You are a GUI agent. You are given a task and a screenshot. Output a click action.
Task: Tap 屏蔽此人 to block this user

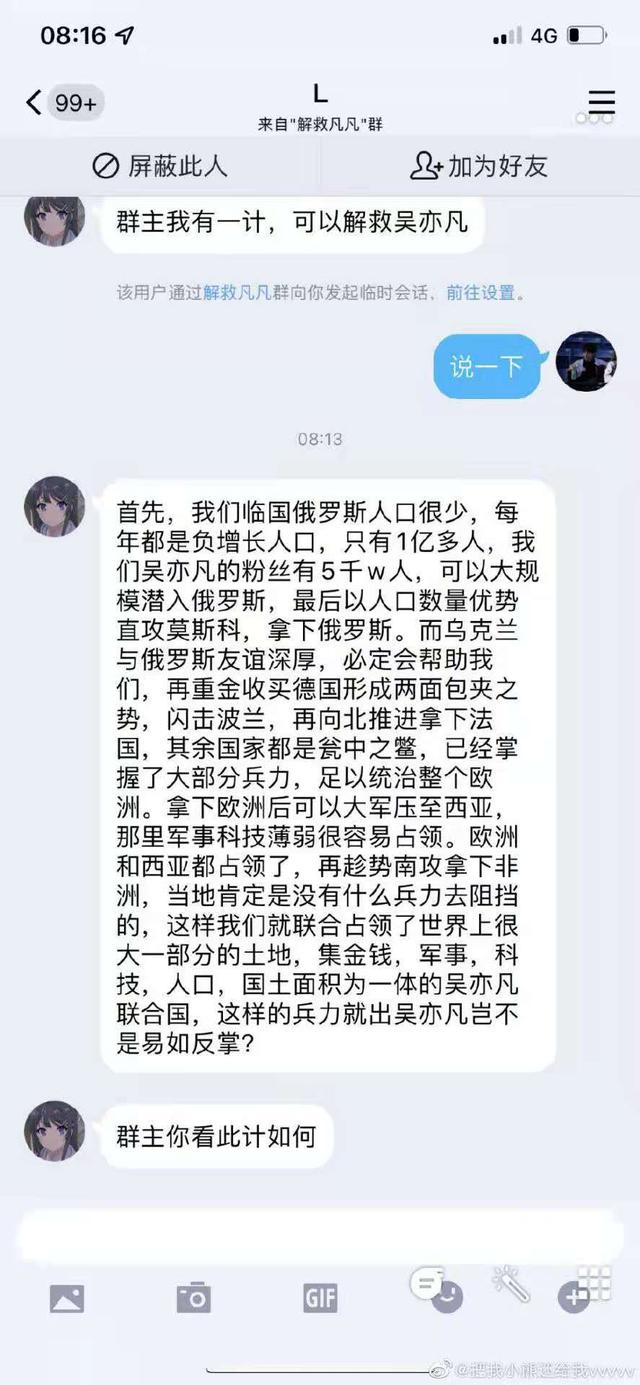click(160, 166)
